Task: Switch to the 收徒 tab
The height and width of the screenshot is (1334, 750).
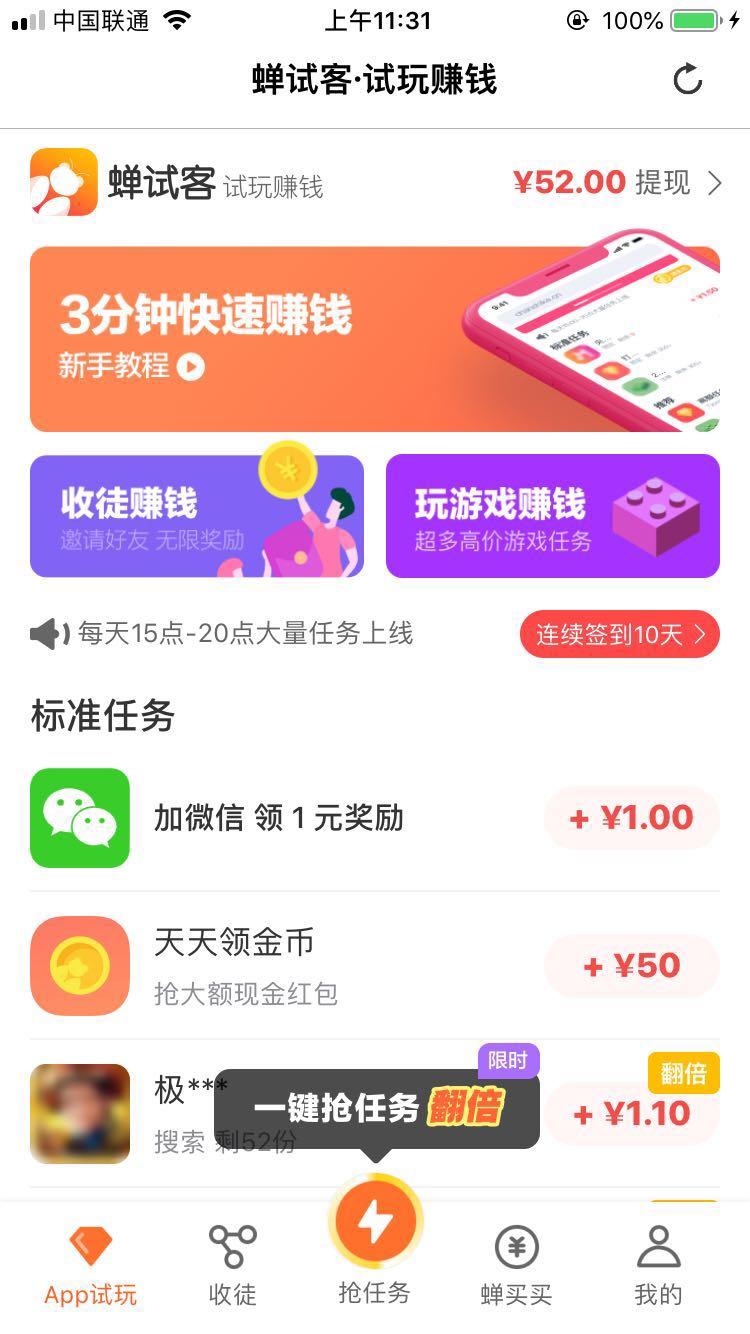Action: pyautogui.click(x=232, y=1266)
